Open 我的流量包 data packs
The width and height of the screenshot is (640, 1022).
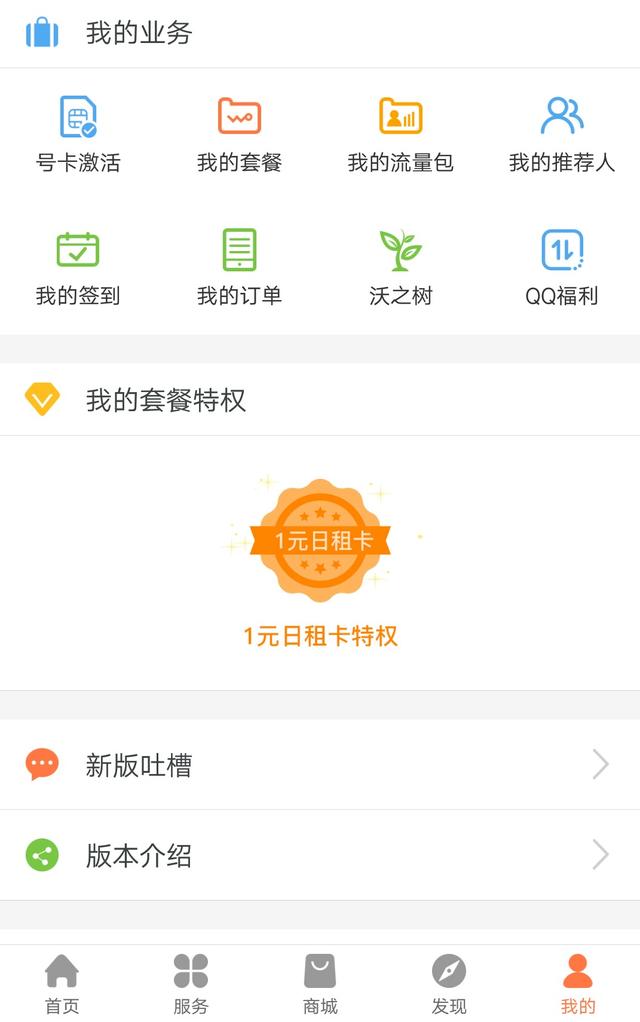[400, 134]
